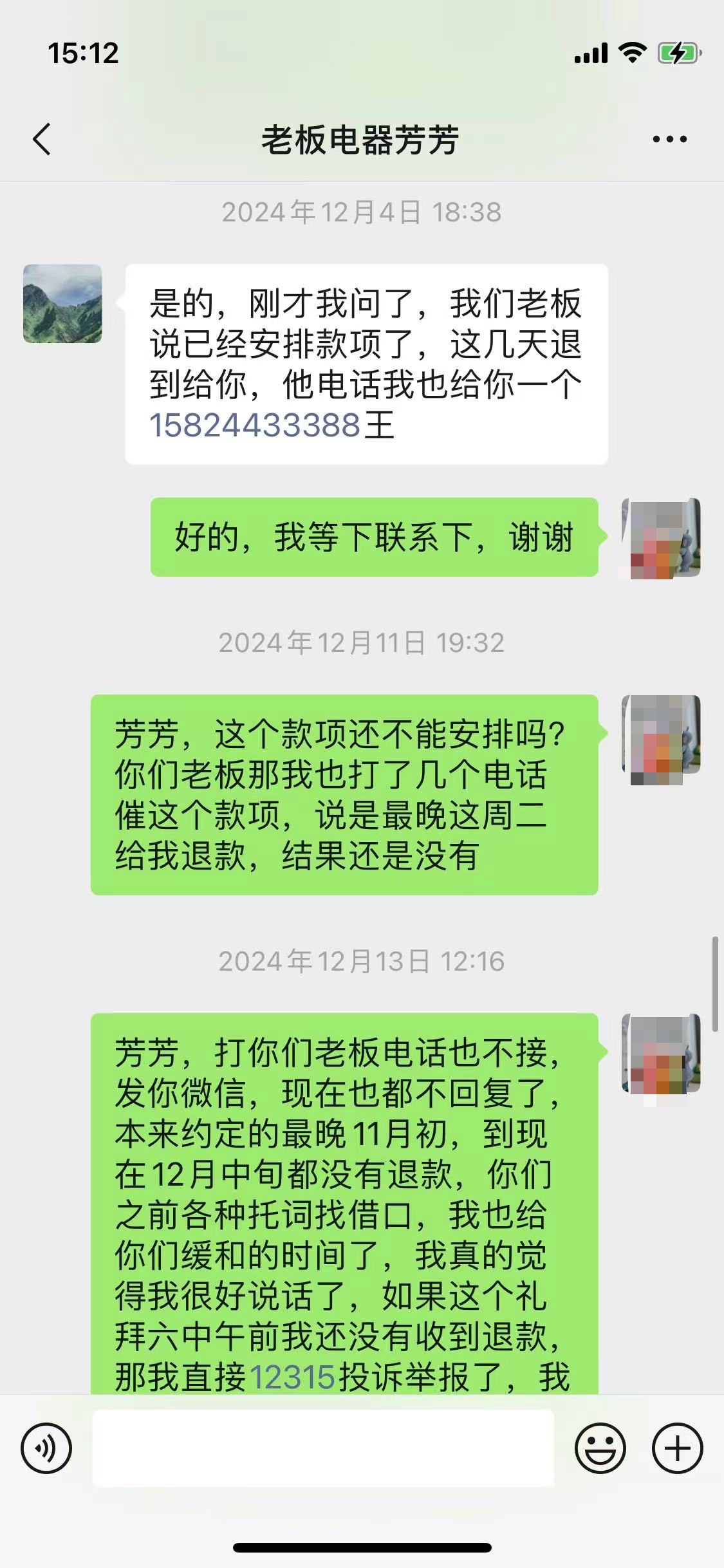
Task: Tap the 12315 number link
Action: point(292,1377)
